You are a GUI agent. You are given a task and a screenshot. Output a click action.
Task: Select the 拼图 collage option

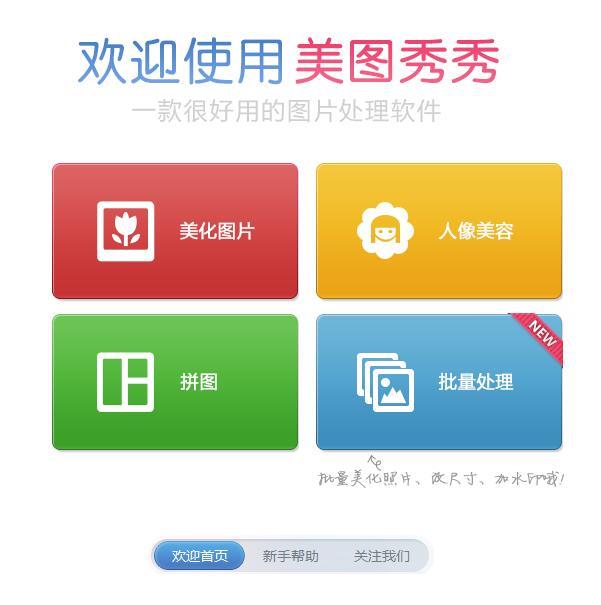tap(175, 382)
